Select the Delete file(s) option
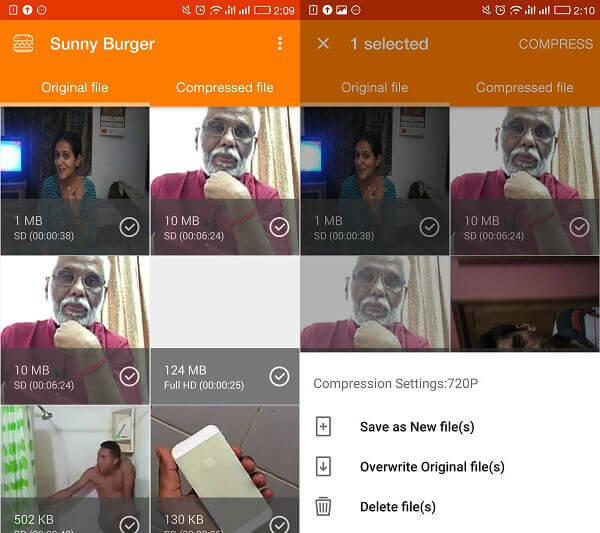The image size is (600, 533). [x=397, y=507]
